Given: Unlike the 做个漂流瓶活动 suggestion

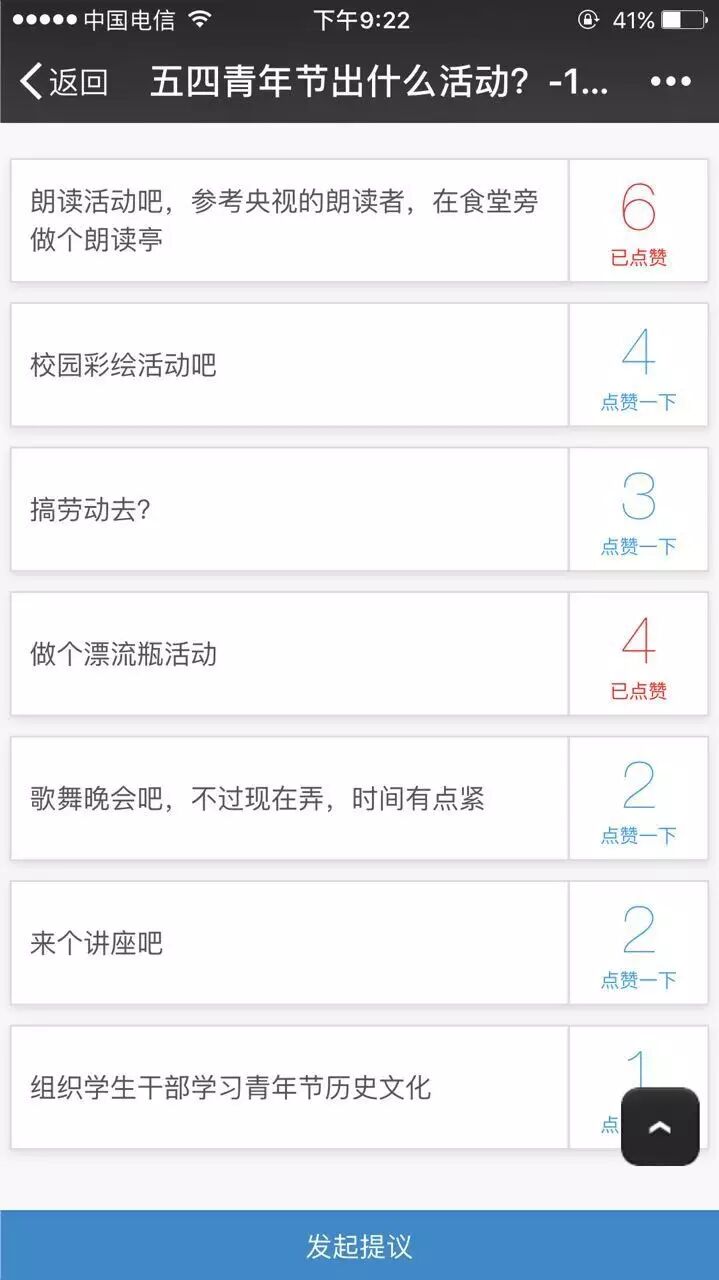Looking at the screenshot, I should 638,655.
